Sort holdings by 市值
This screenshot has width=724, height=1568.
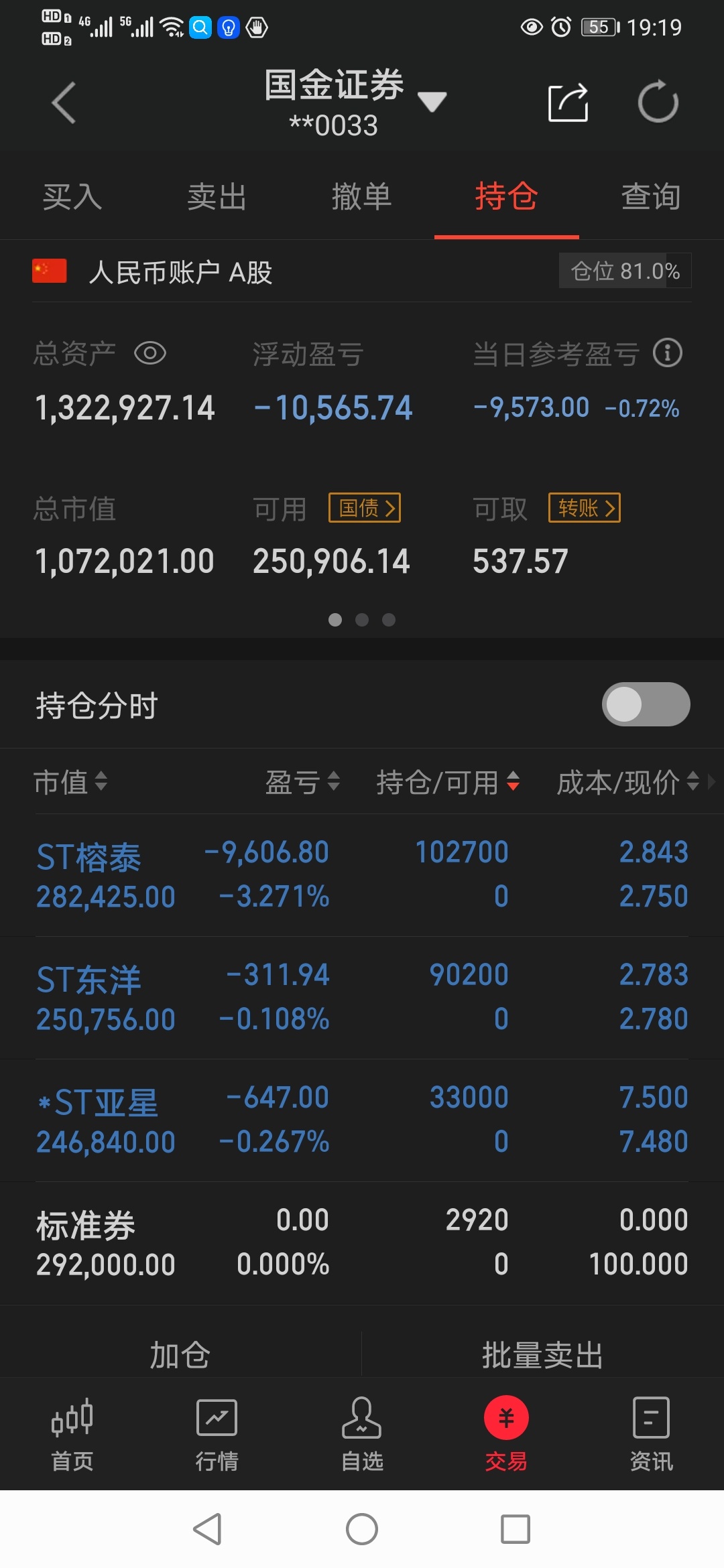click(70, 782)
